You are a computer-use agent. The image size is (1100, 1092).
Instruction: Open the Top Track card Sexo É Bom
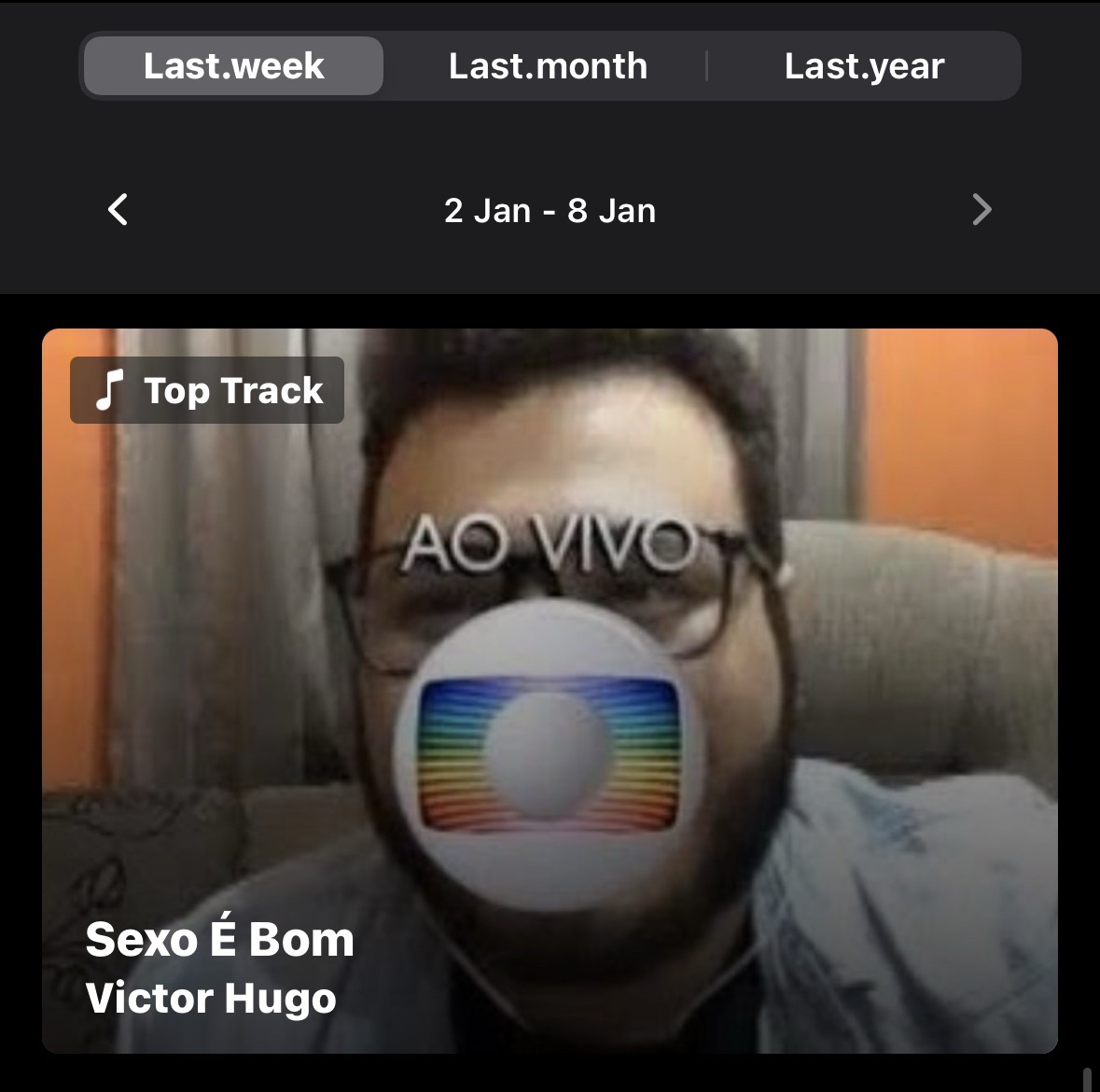coord(550,691)
